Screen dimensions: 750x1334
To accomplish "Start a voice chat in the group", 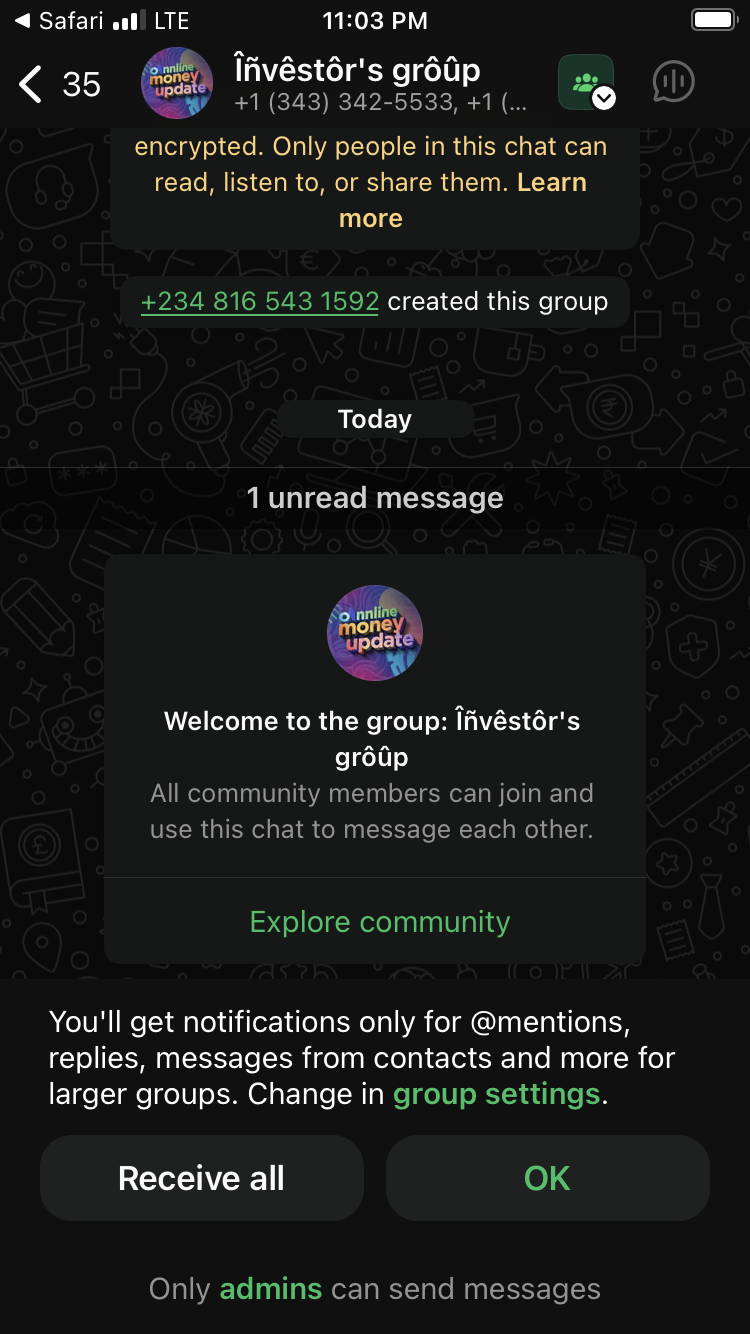I will pos(673,83).
